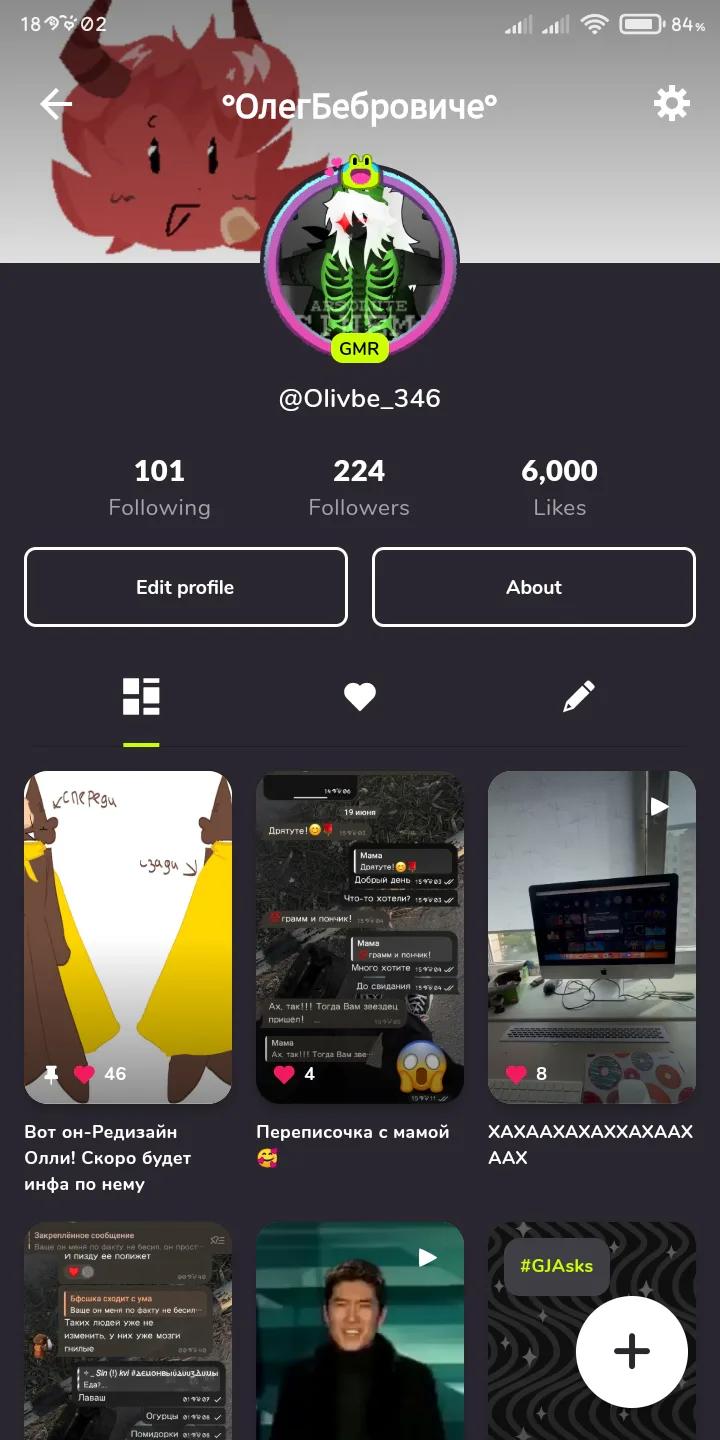Open settings via the gear icon
720x1440 pixels.
tap(671, 103)
